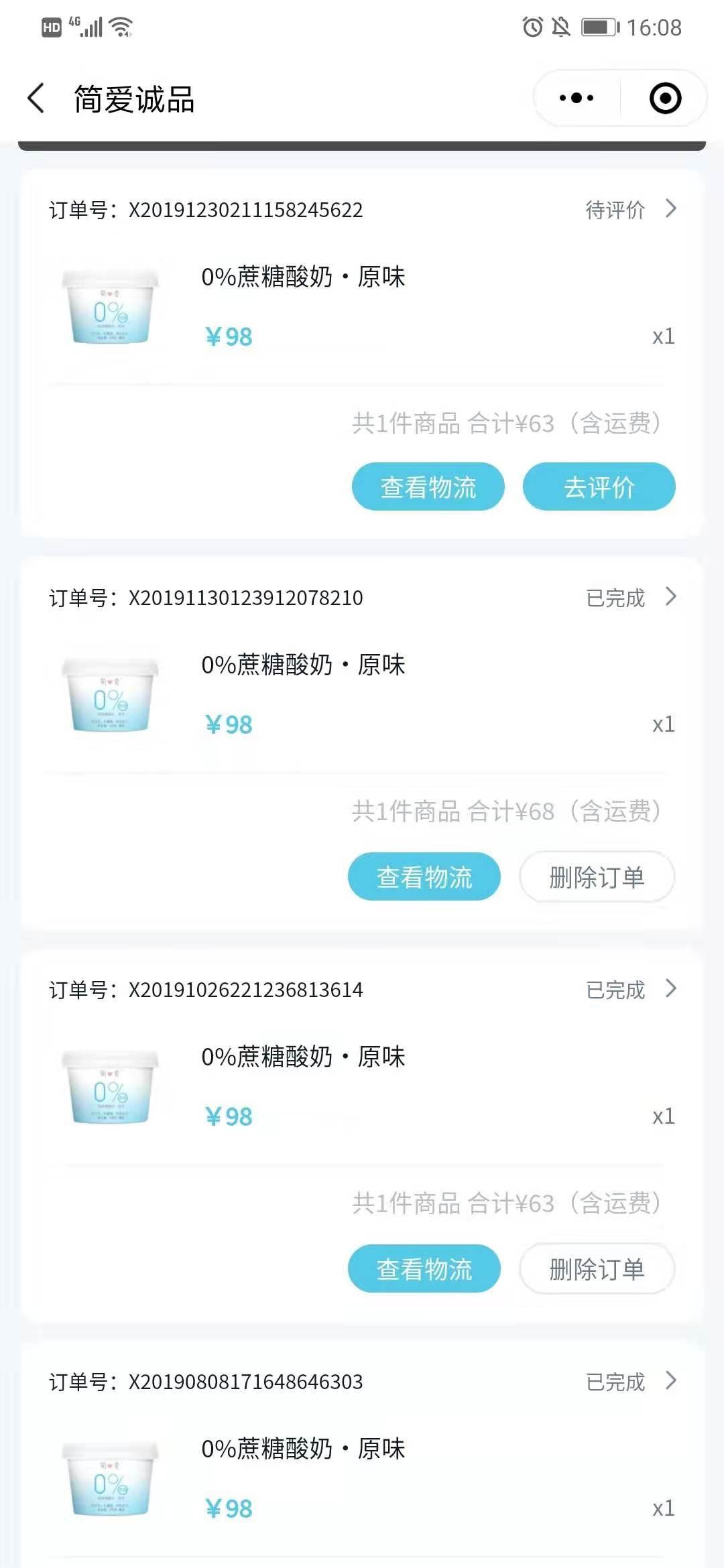The image size is (724, 1568).
Task: Delete the order ending 078210
Action: tap(597, 876)
